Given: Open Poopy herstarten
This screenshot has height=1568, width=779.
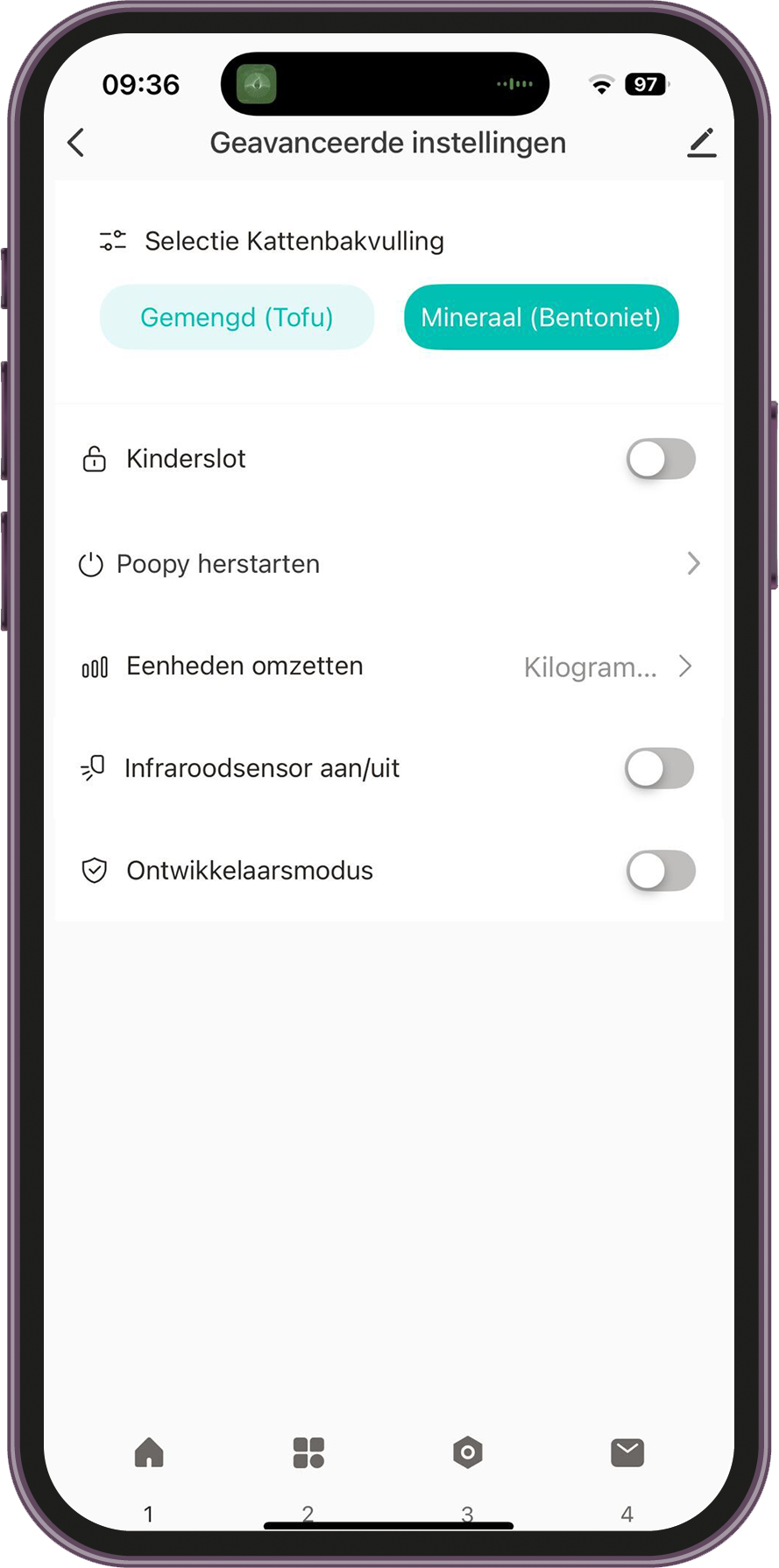Looking at the screenshot, I should pos(389,563).
